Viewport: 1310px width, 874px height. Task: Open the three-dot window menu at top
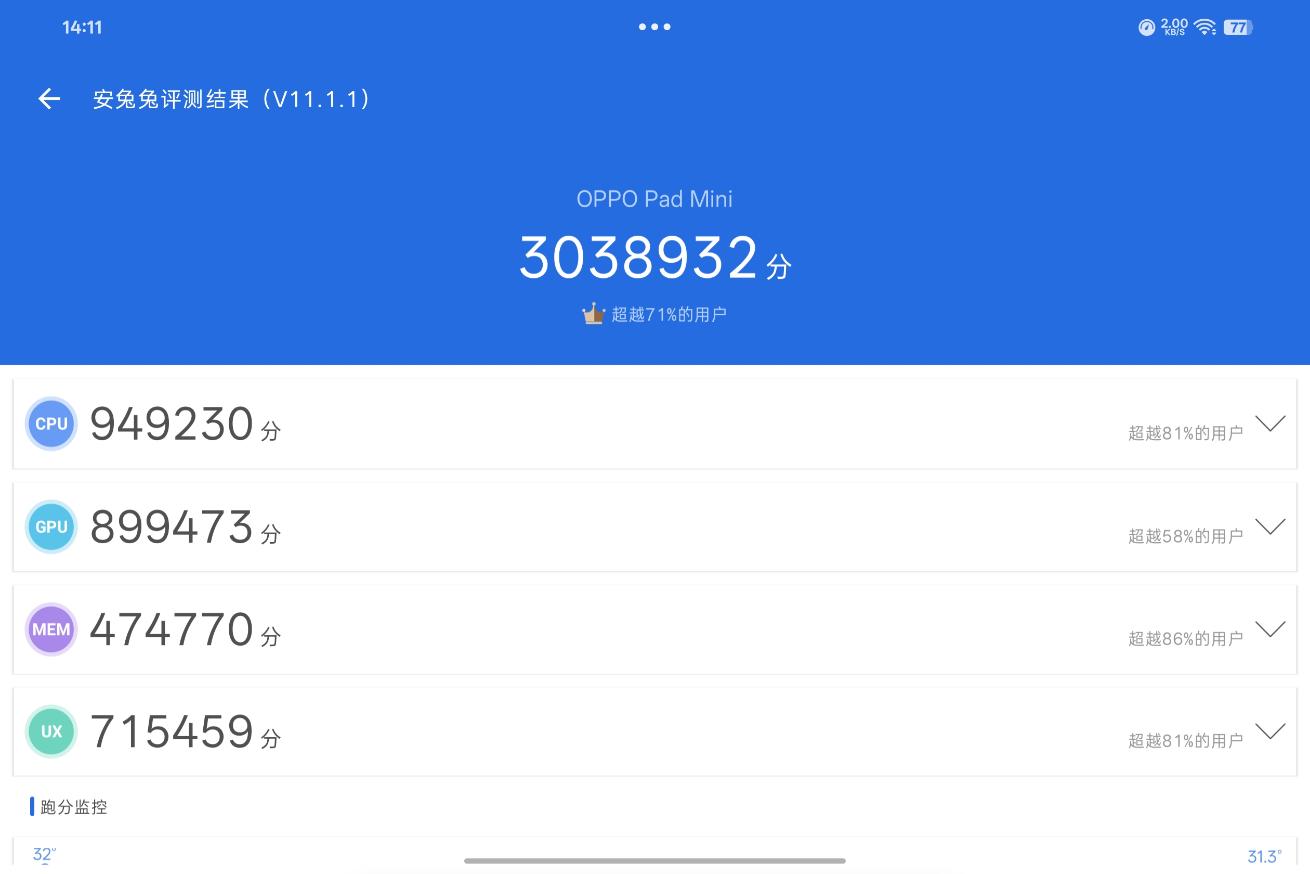point(655,27)
